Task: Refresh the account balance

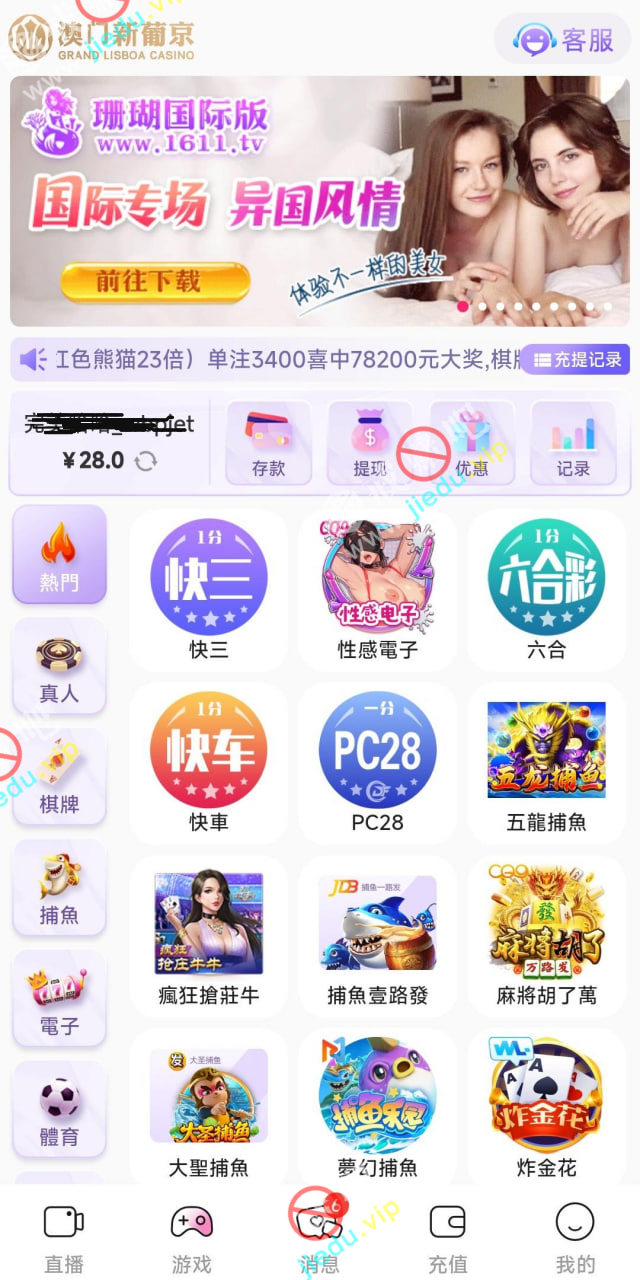Action: tap(146, 461)
